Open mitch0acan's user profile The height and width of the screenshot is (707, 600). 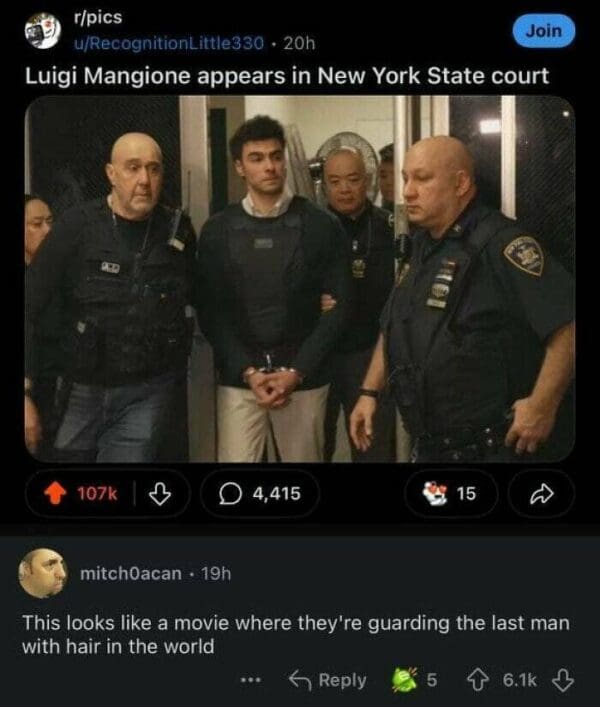tap(130, 574)
